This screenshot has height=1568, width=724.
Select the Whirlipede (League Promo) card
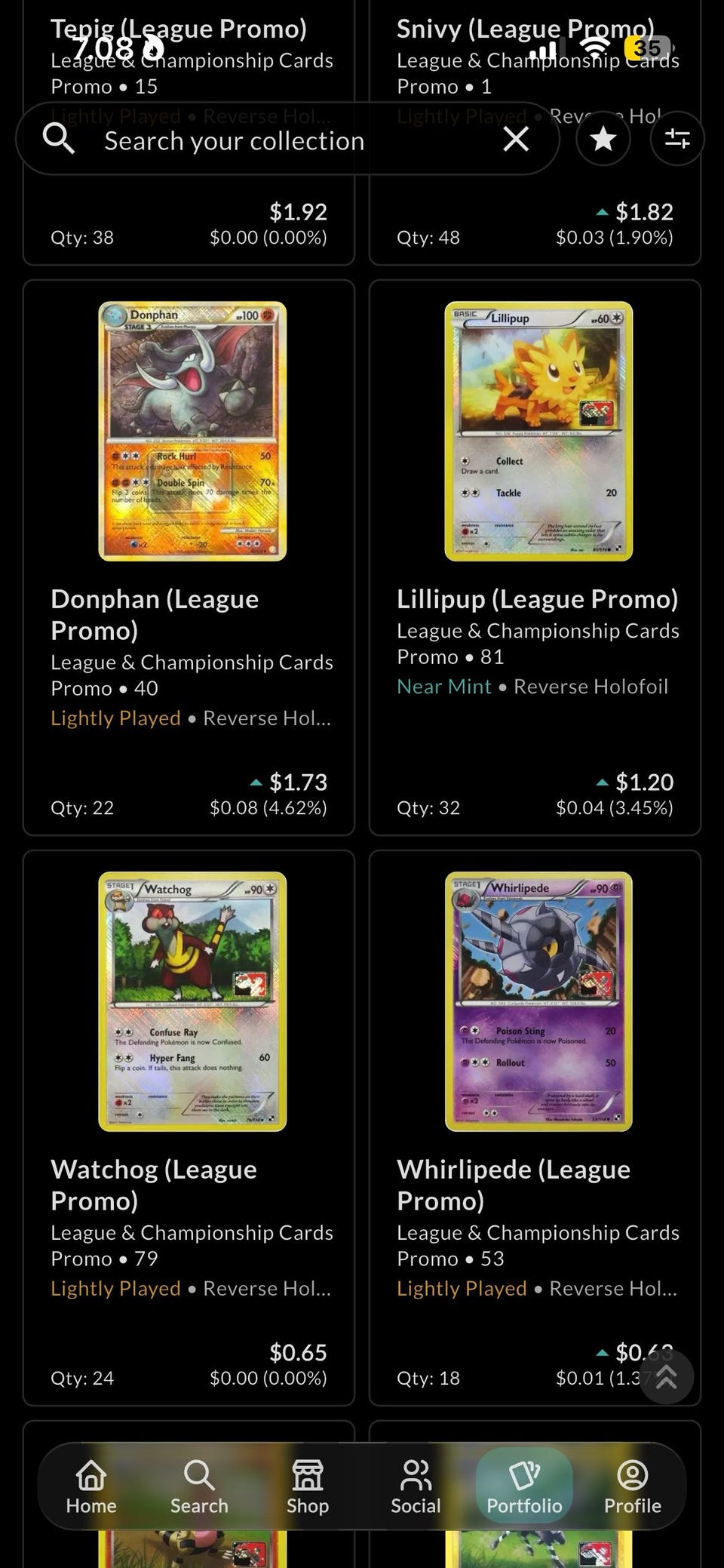click(x=535, y=1128)
